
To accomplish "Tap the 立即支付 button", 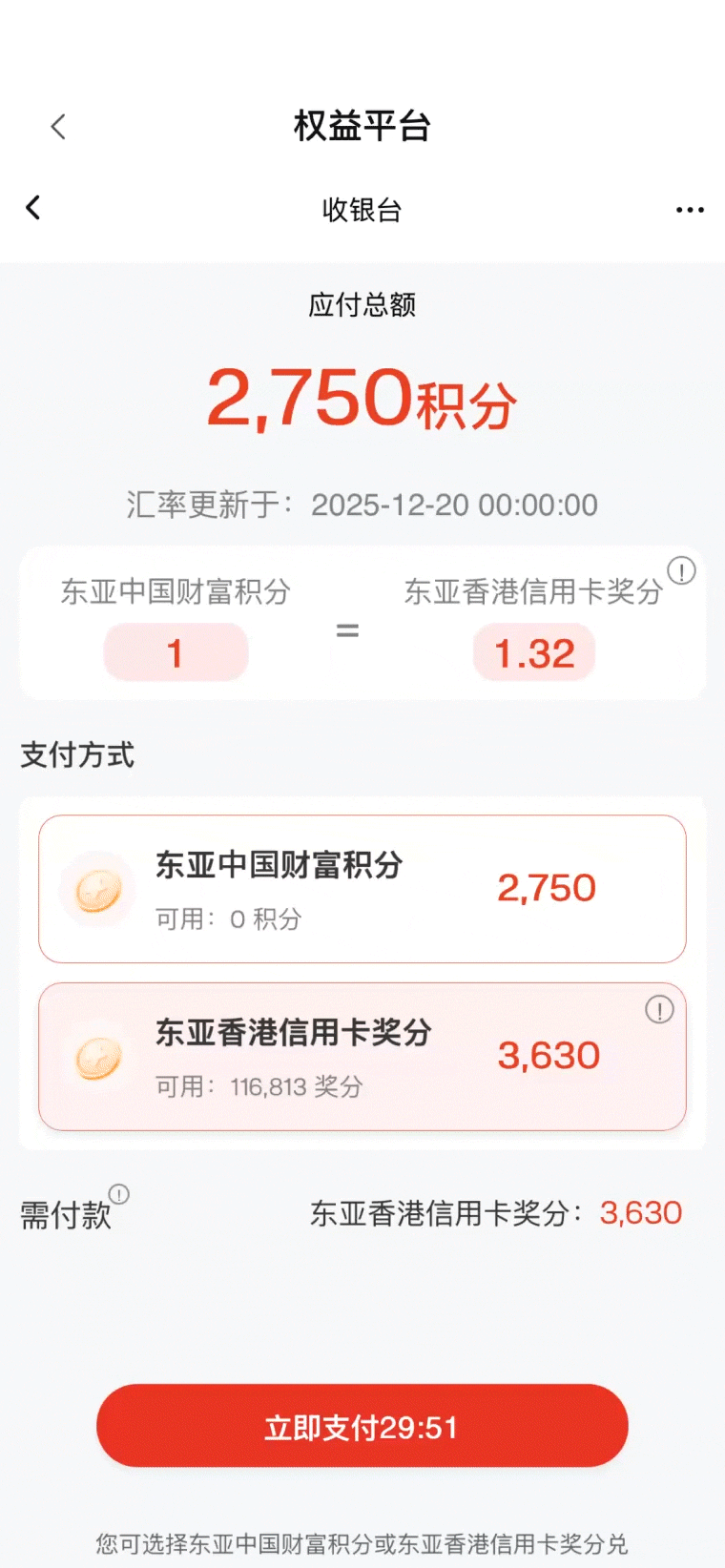I will [362, 1426].
